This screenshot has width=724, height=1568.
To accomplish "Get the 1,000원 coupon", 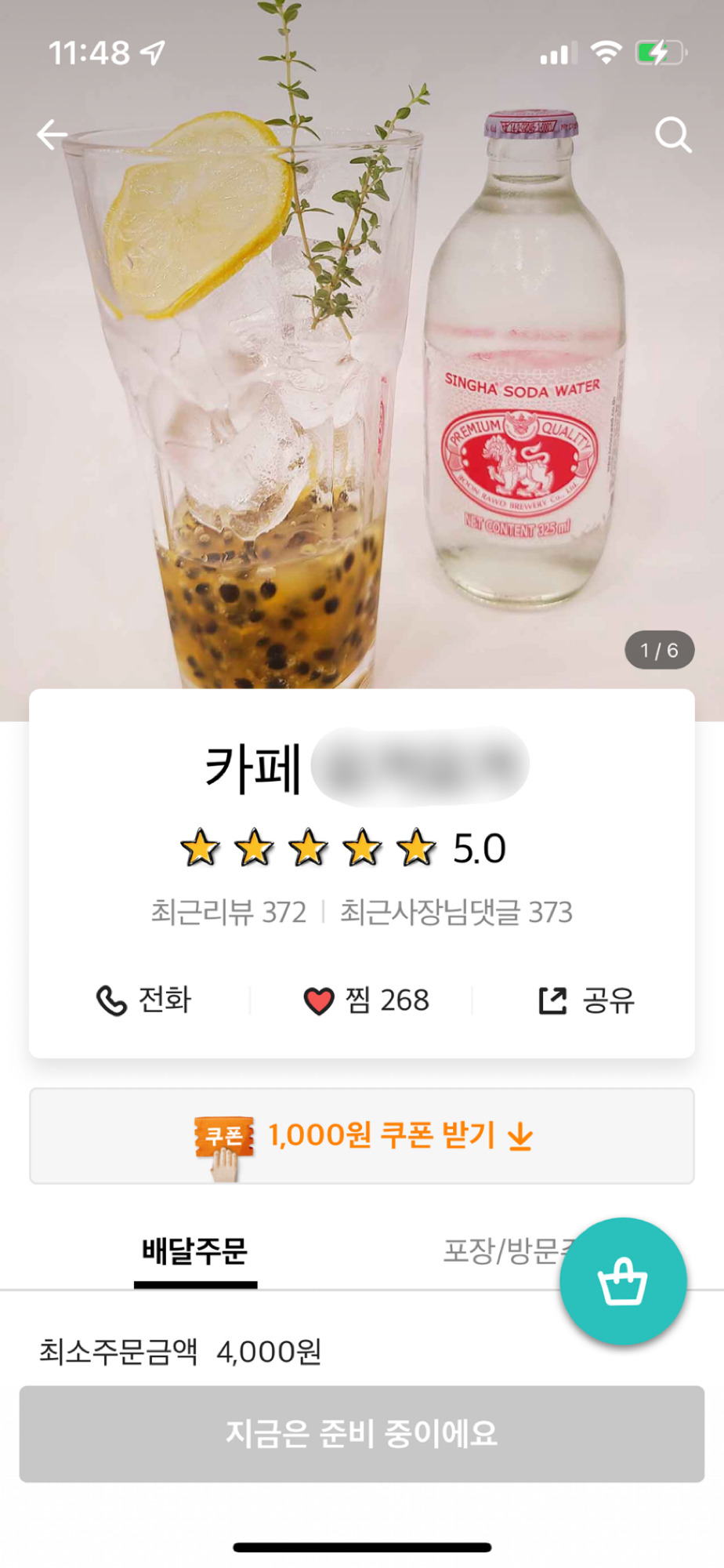I will [362, 1136].
